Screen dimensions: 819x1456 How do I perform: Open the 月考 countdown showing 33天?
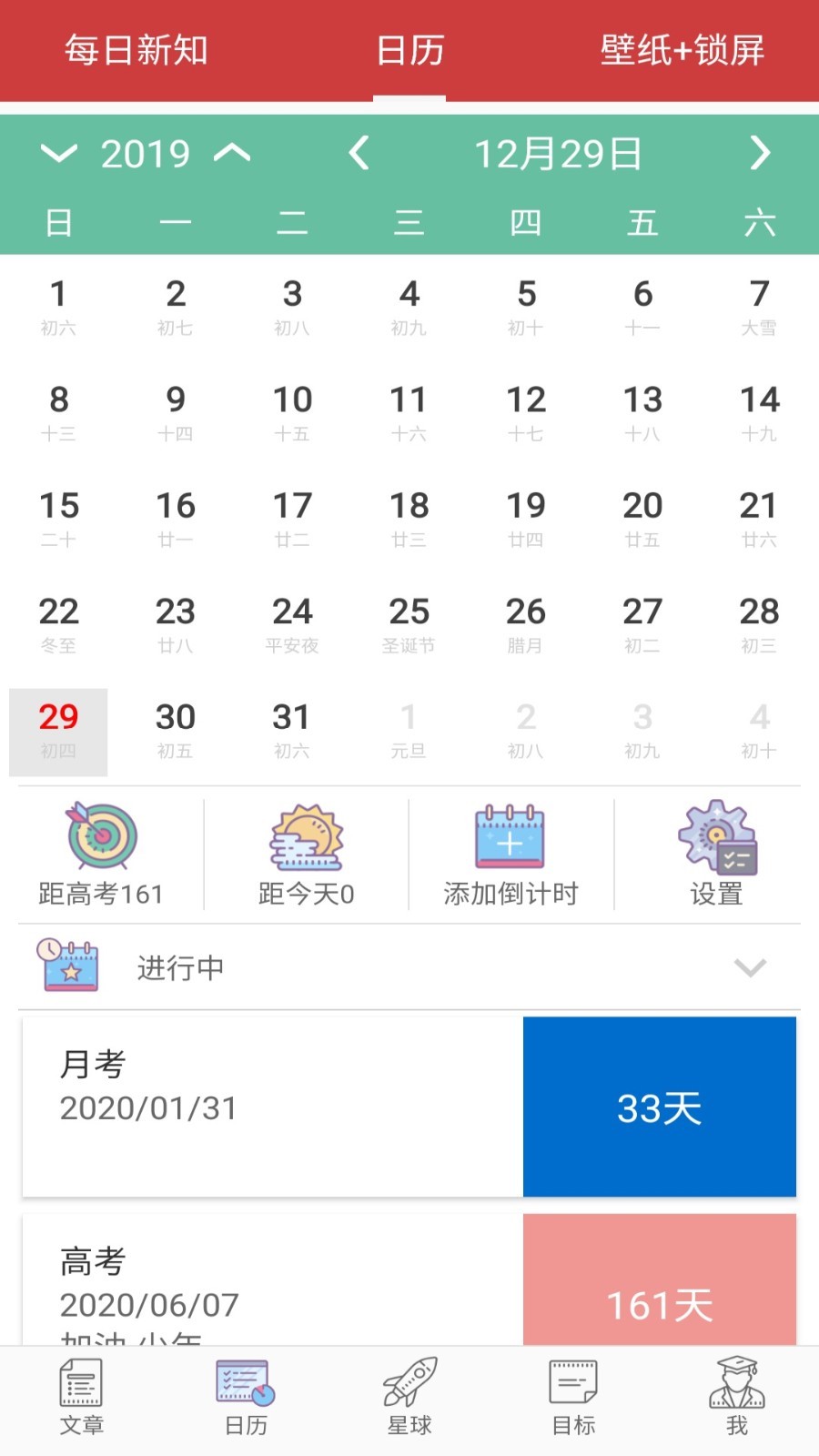409,1107
